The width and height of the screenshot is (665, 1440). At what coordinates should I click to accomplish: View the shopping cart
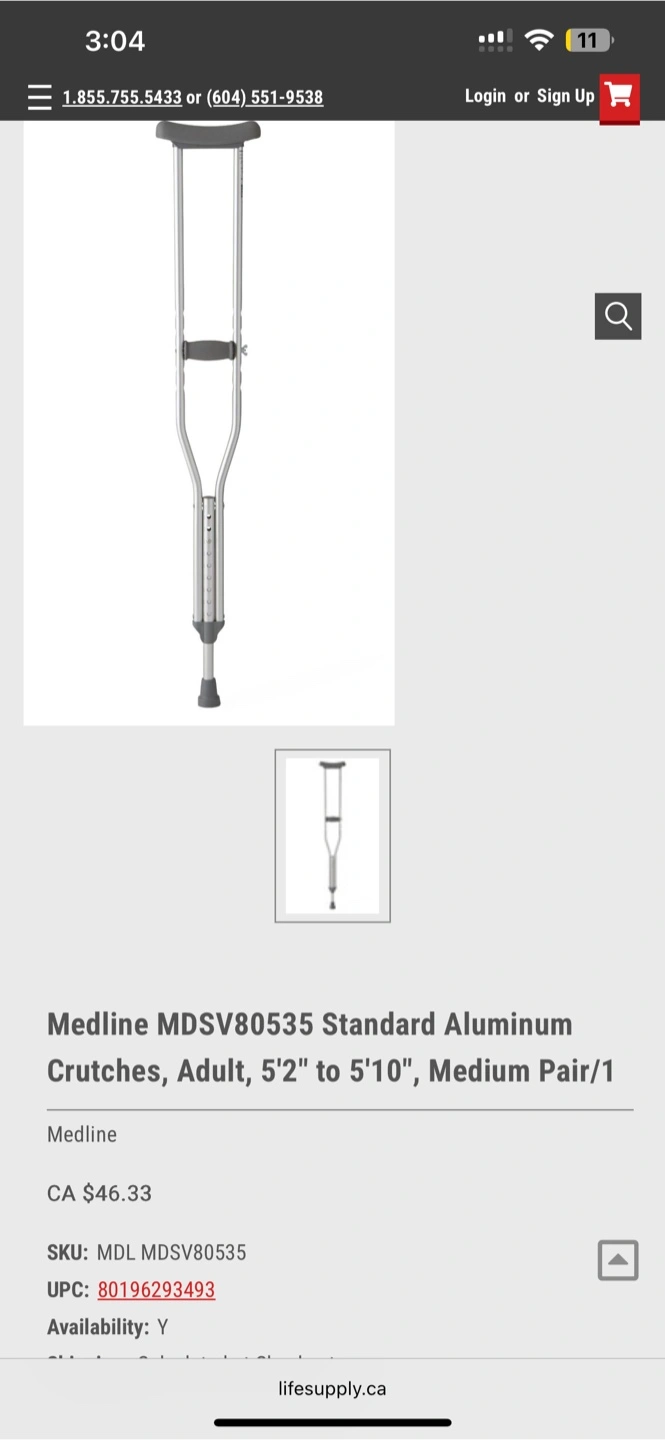click(x=620, y=98)
